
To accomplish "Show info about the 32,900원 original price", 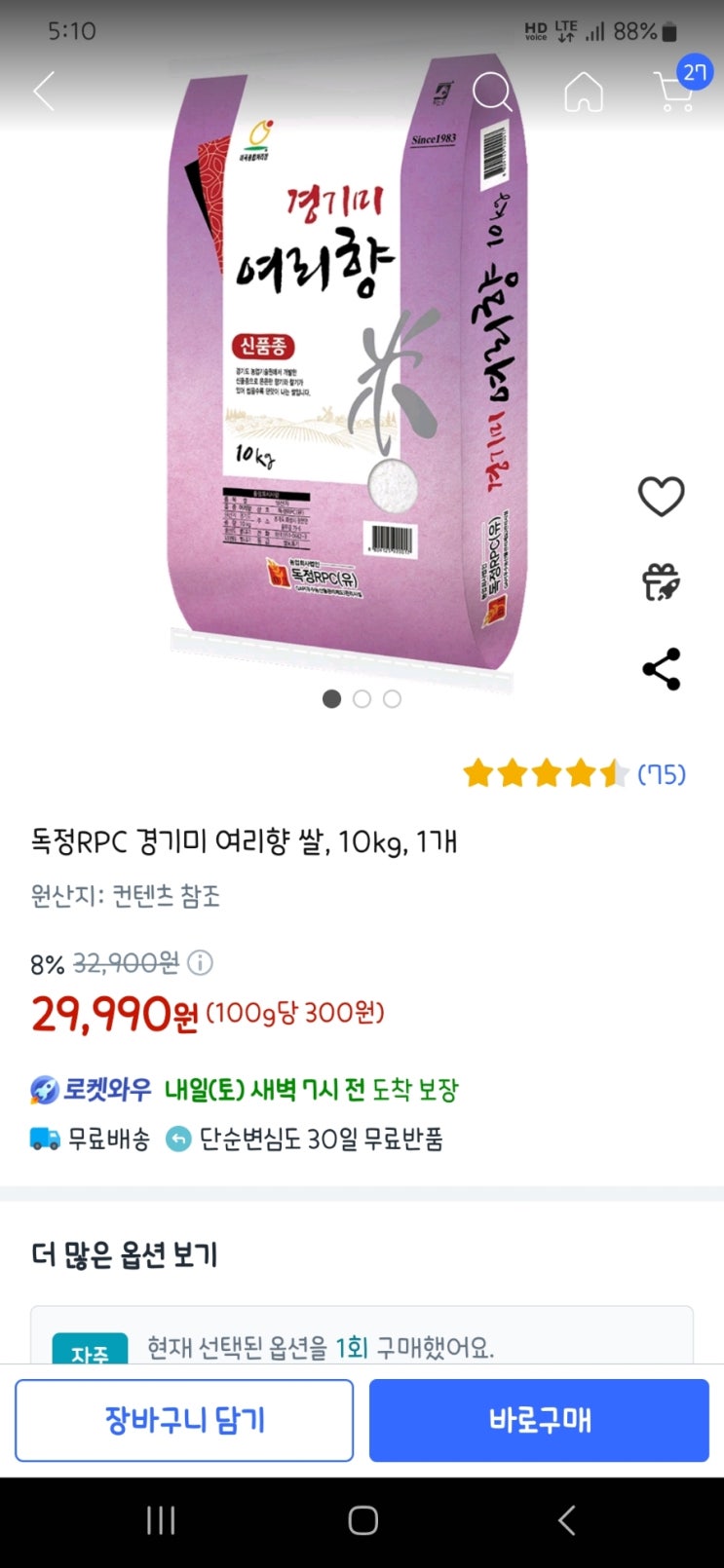I will point(200,963).
